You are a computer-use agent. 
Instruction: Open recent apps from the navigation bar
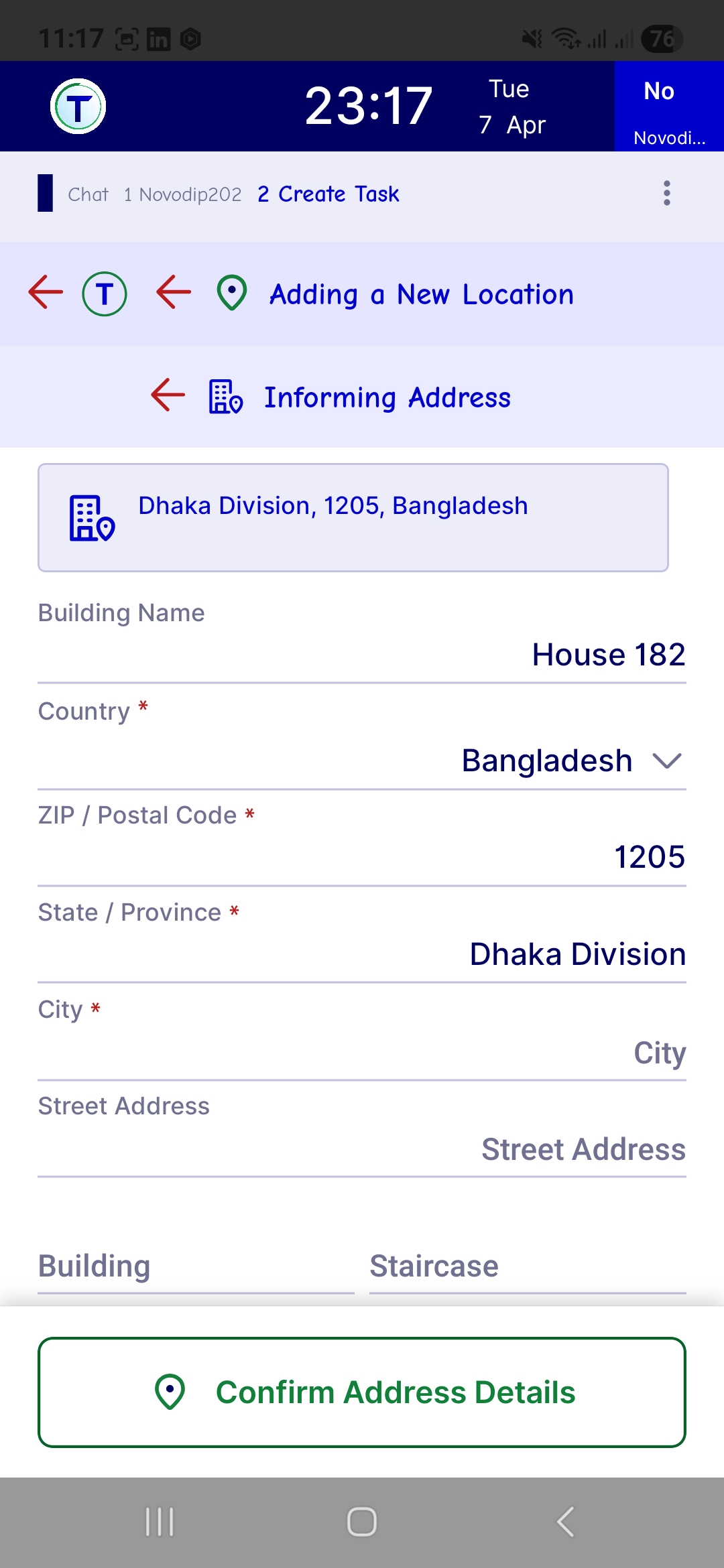pyautogui.click(x=160, y=1522)
